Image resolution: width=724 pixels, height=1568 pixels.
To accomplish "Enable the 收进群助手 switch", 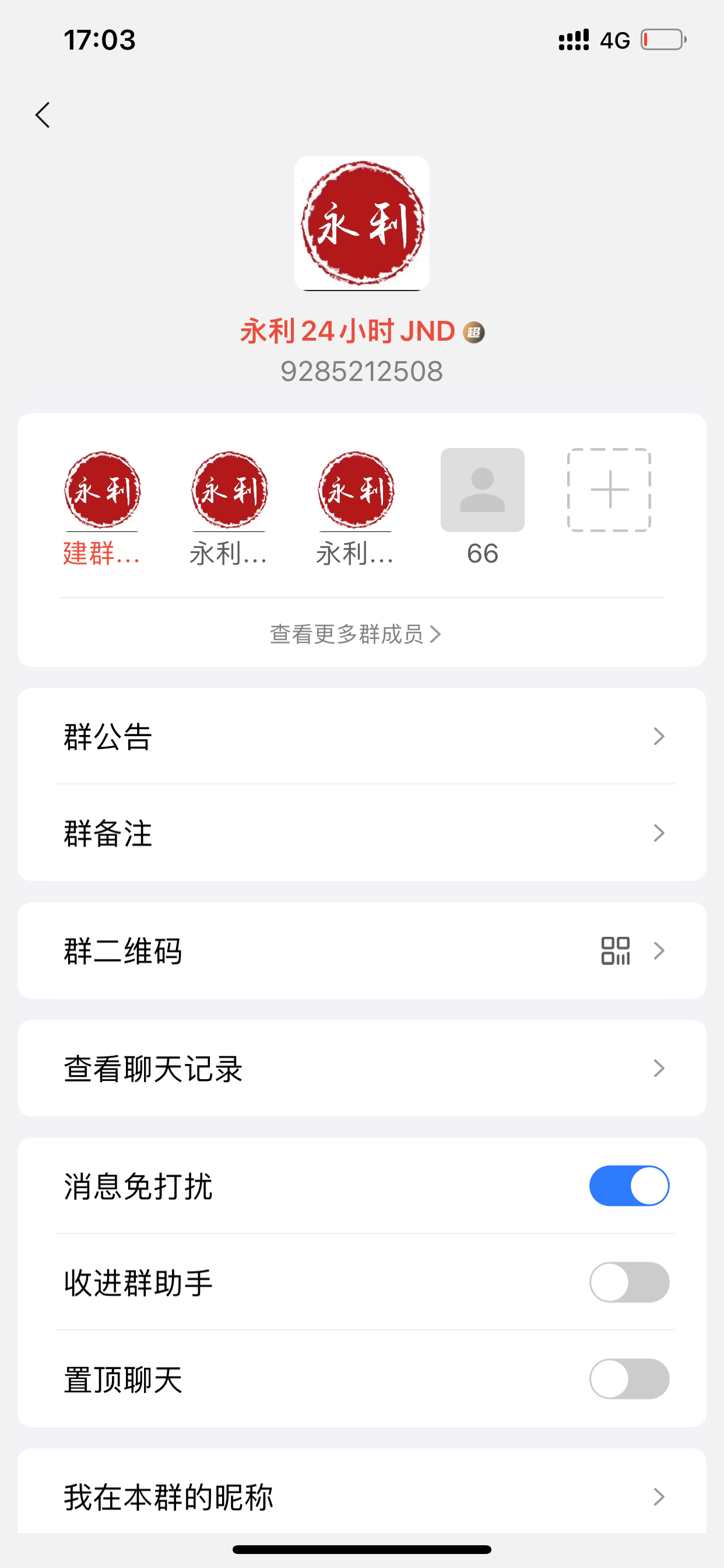I will coord(629,1282).
